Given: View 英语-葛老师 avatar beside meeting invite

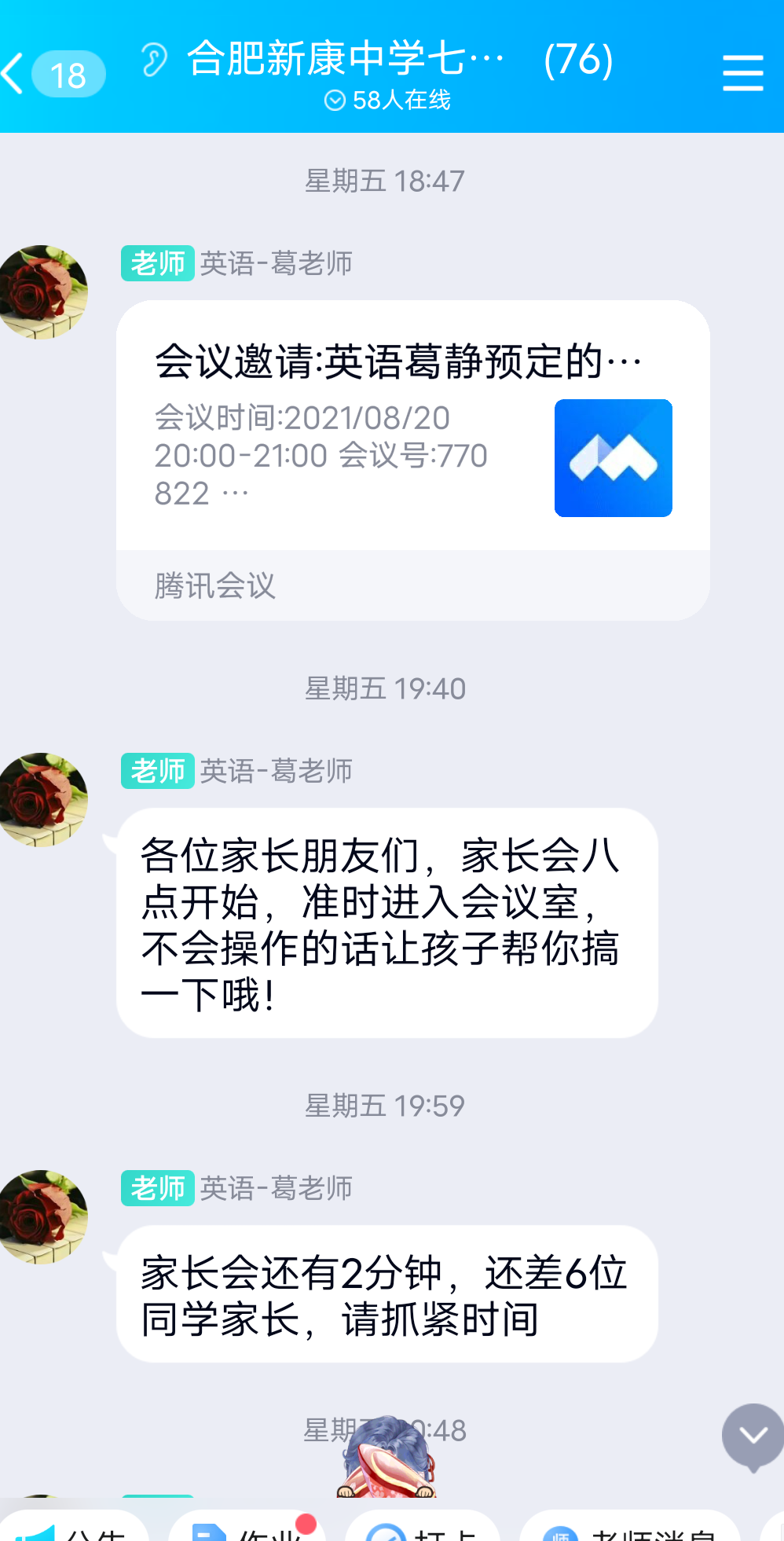Looking at the screenshot, I should 43,292.
